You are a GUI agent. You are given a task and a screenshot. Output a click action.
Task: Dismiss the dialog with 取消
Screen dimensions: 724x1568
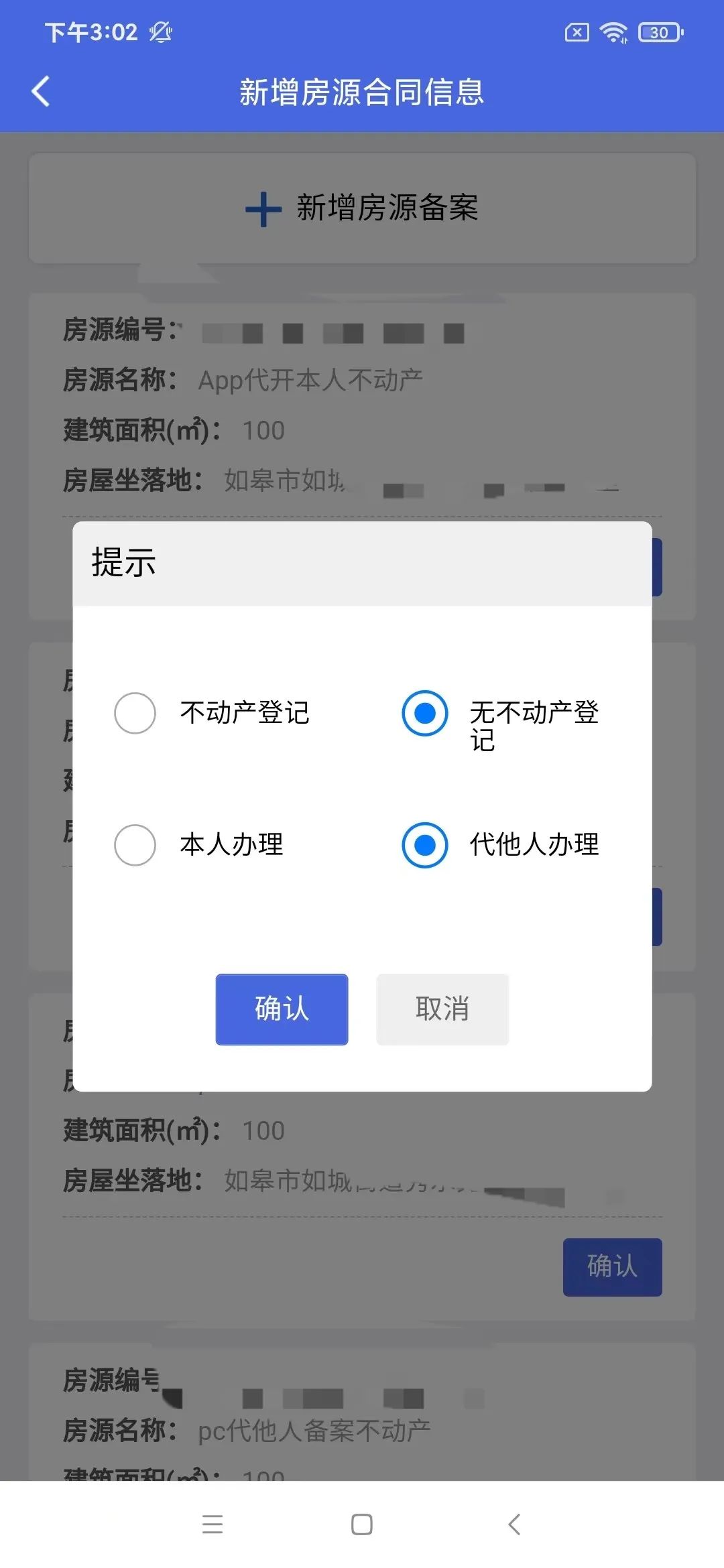tap(442, 1009)
